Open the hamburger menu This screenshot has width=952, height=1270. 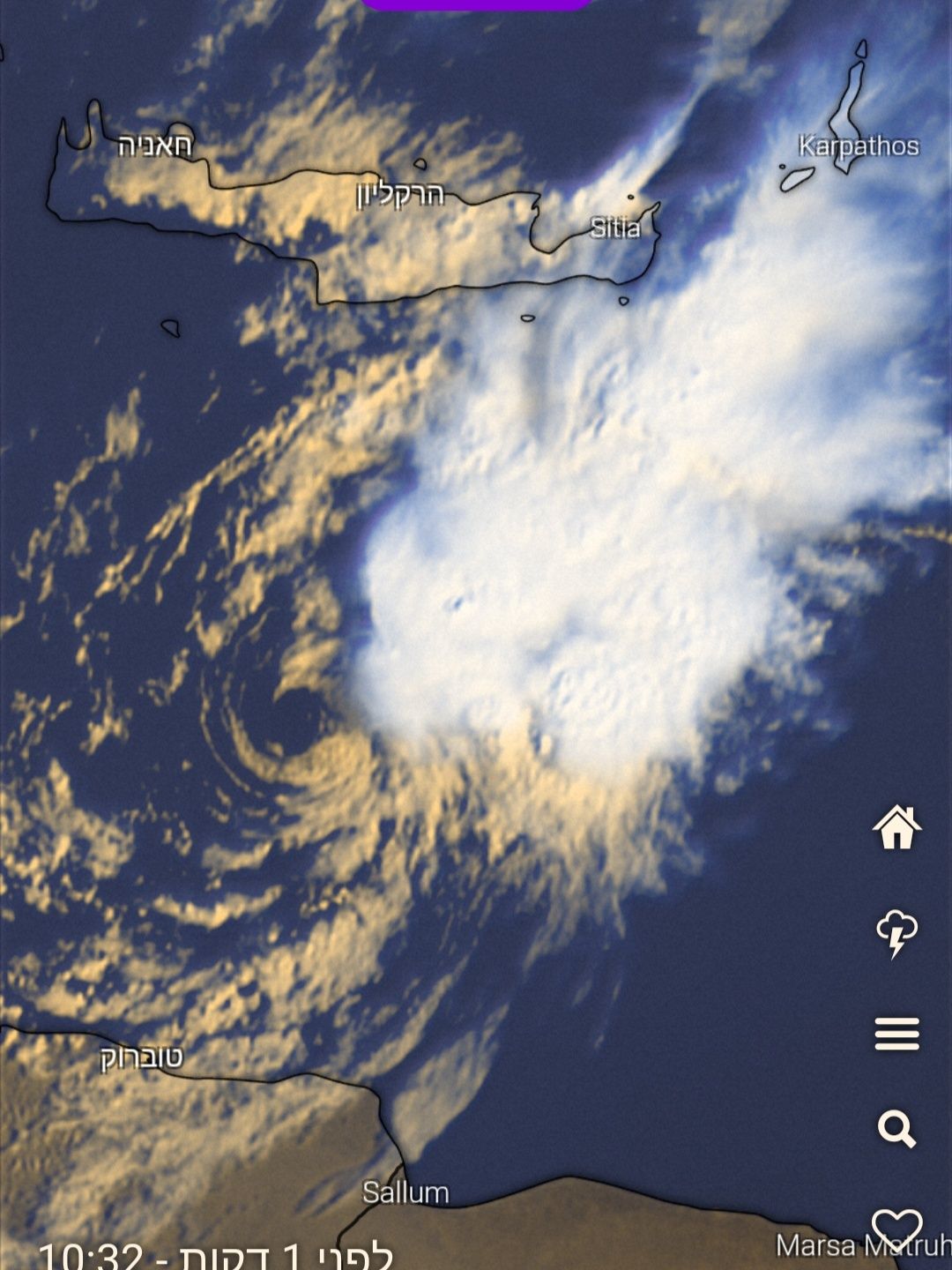point(896,1034)
